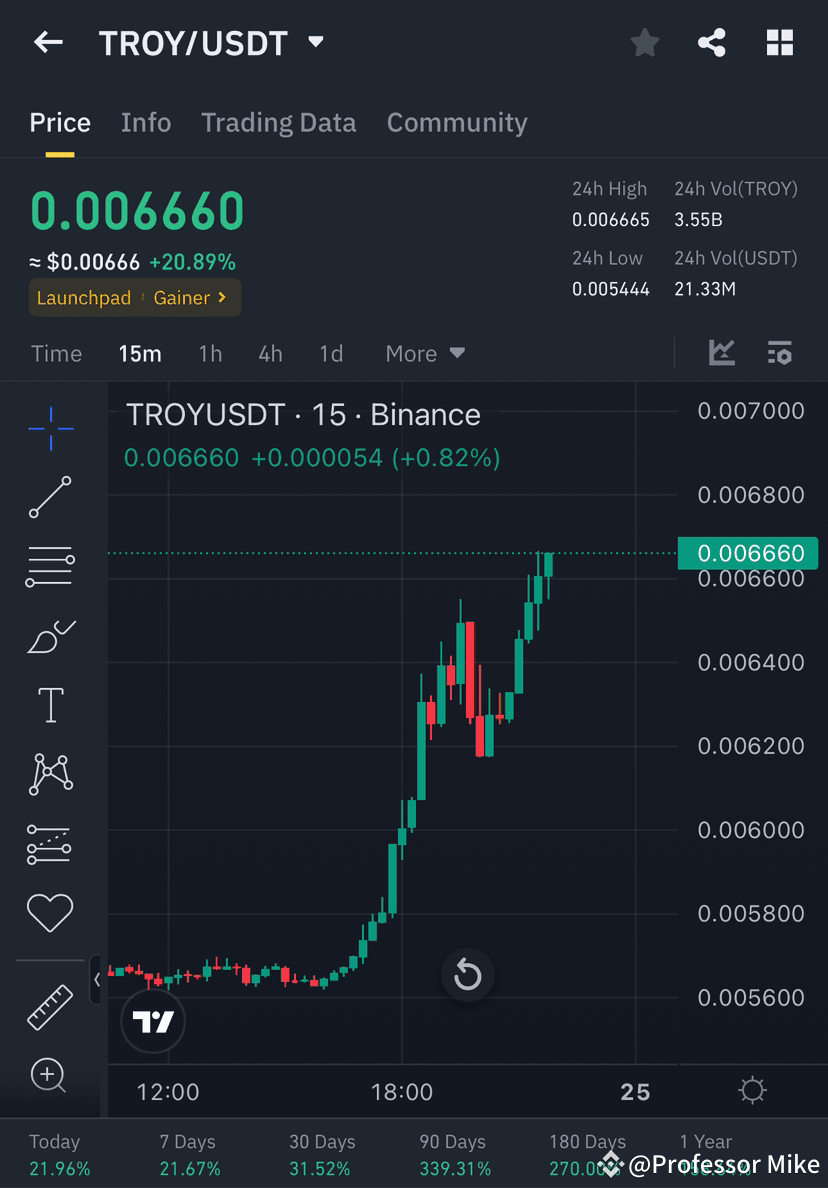This screenshot has width=828, height=1188.
Task: Select the measure ruler tool
Action: click(x=50, y=1005)
